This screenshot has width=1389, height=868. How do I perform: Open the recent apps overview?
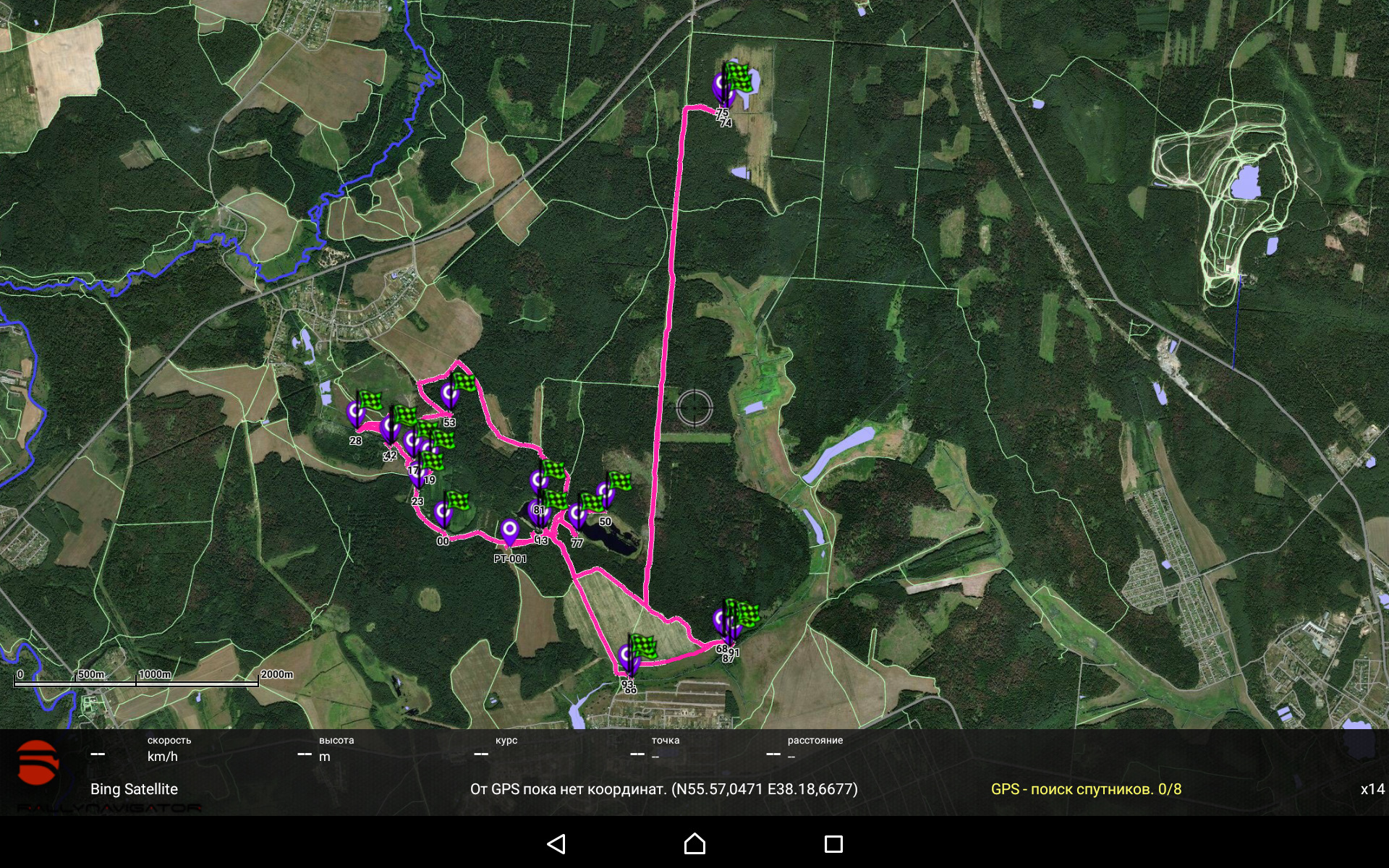click(833, 844)
